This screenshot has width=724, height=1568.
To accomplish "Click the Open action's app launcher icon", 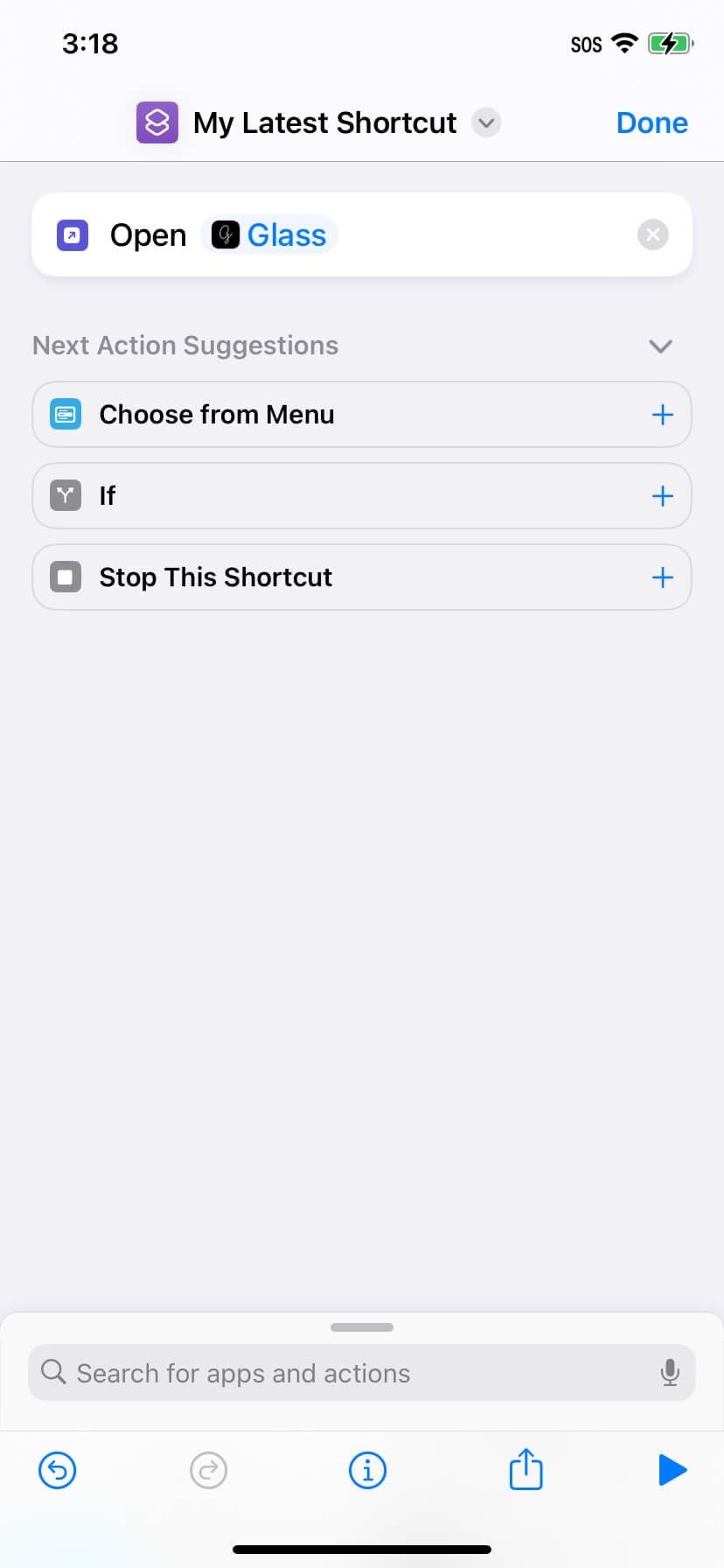I will [73, 234].
